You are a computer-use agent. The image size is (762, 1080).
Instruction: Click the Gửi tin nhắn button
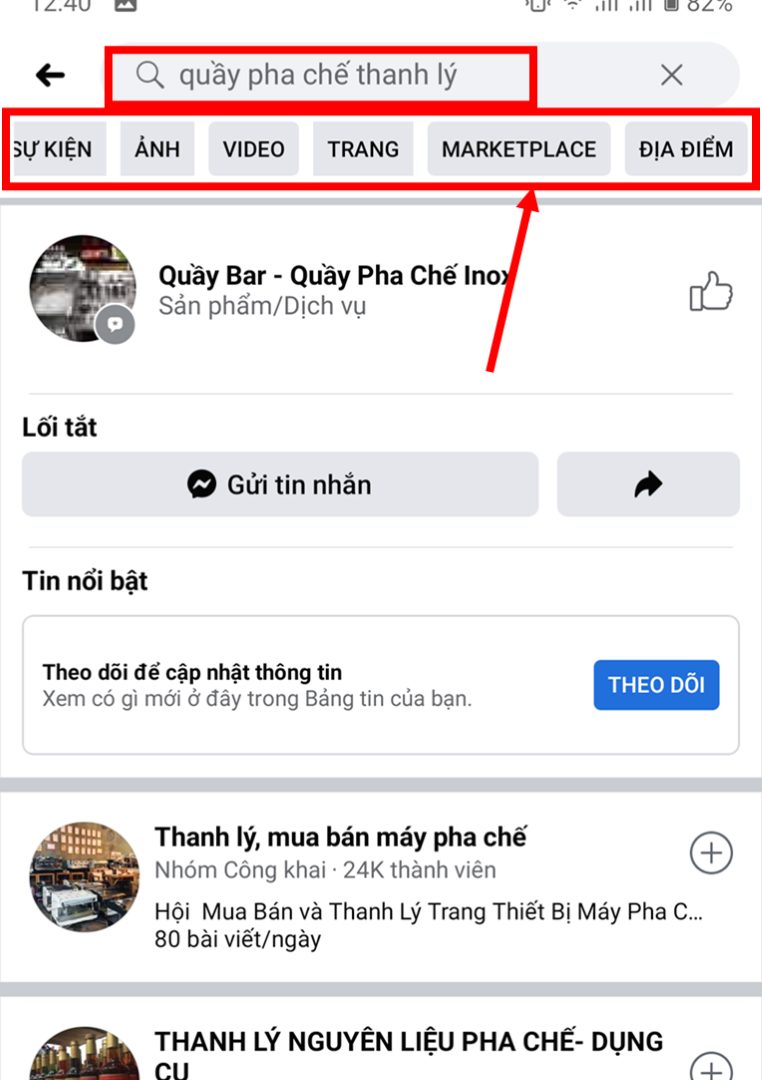coord(280,484)
